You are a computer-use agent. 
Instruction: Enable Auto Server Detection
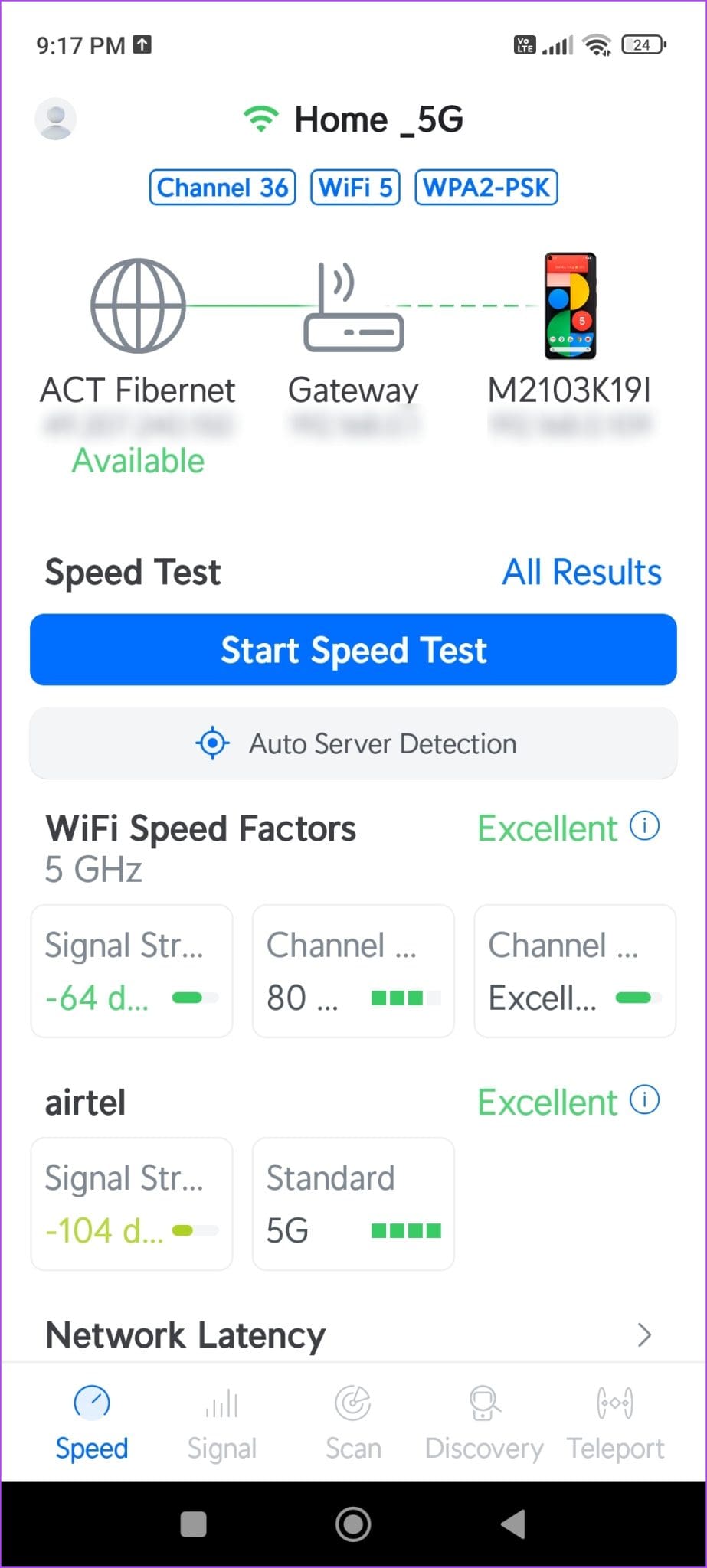(x=353, y=743)
